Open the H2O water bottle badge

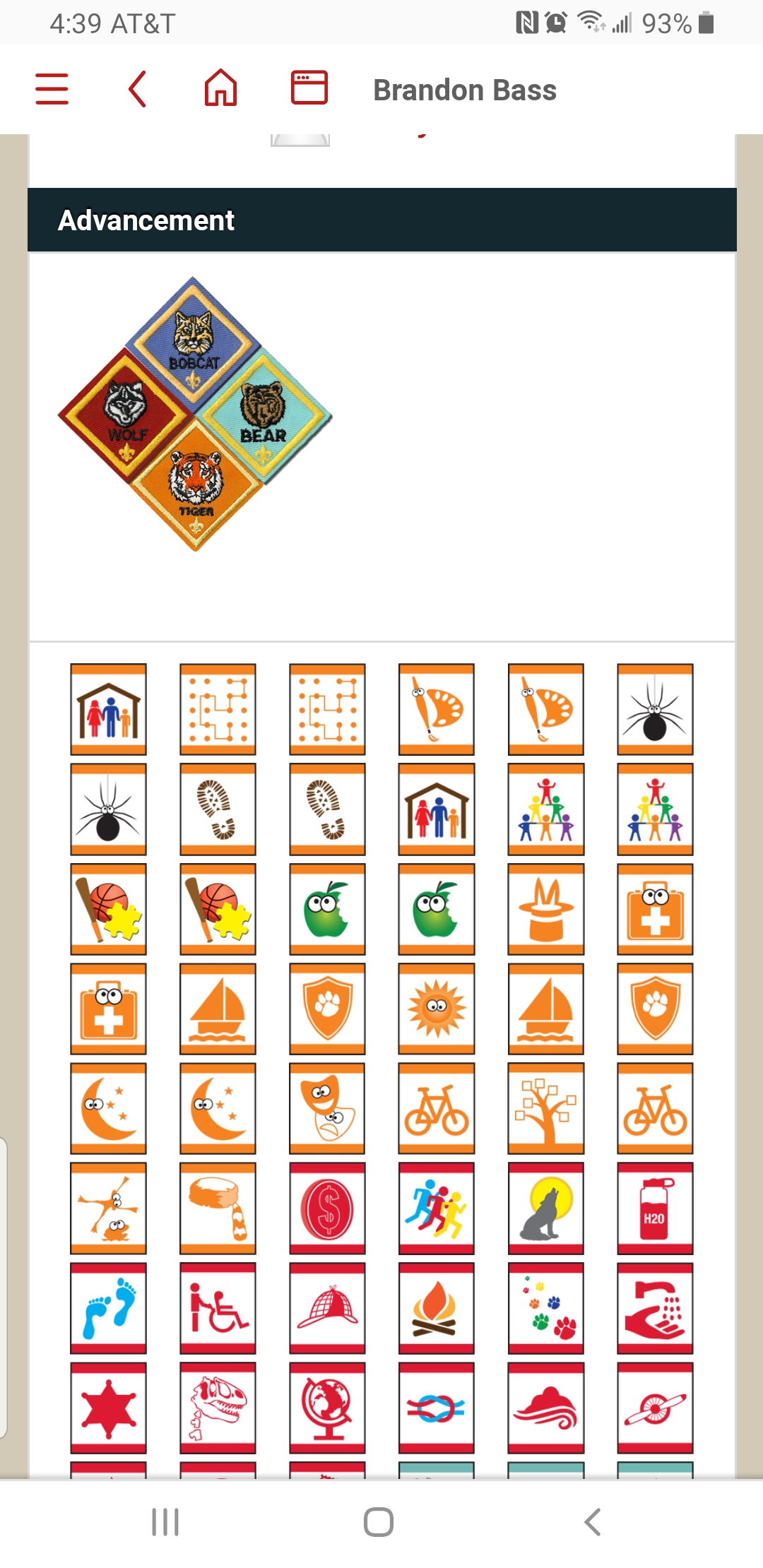[x=655, y=1208]
